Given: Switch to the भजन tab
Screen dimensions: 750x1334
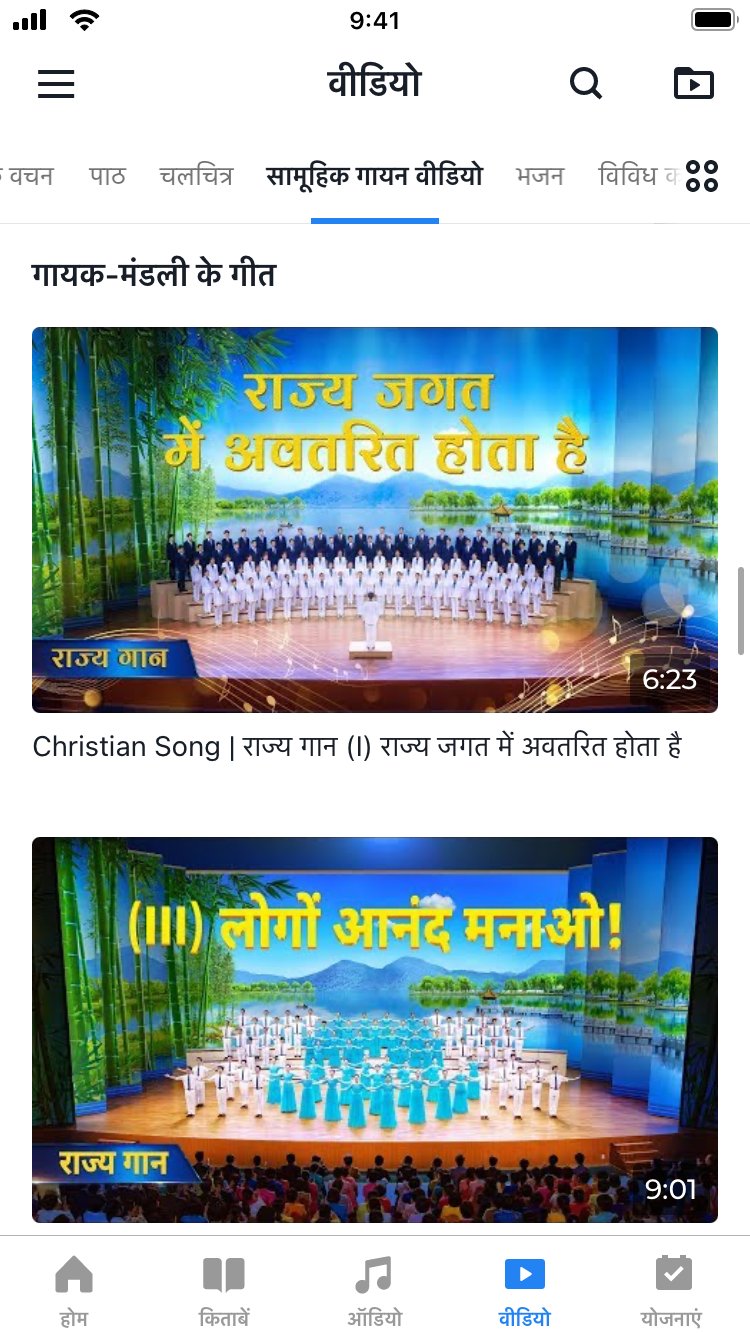Looking at the screenshot, I should coord(540,177).
